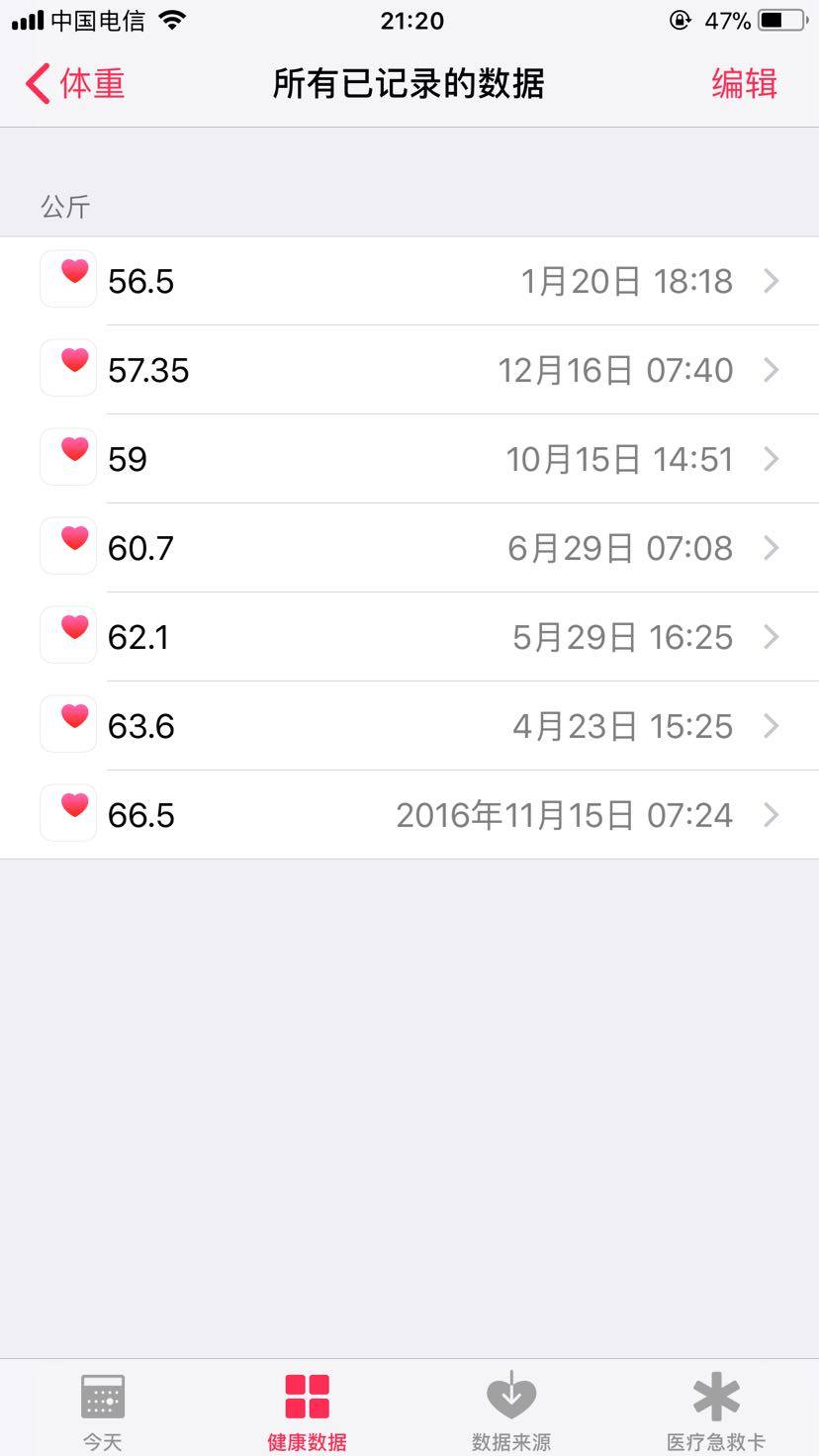Go back to the 体重 screen
The image size is (819, 1456).
point(75,84)
